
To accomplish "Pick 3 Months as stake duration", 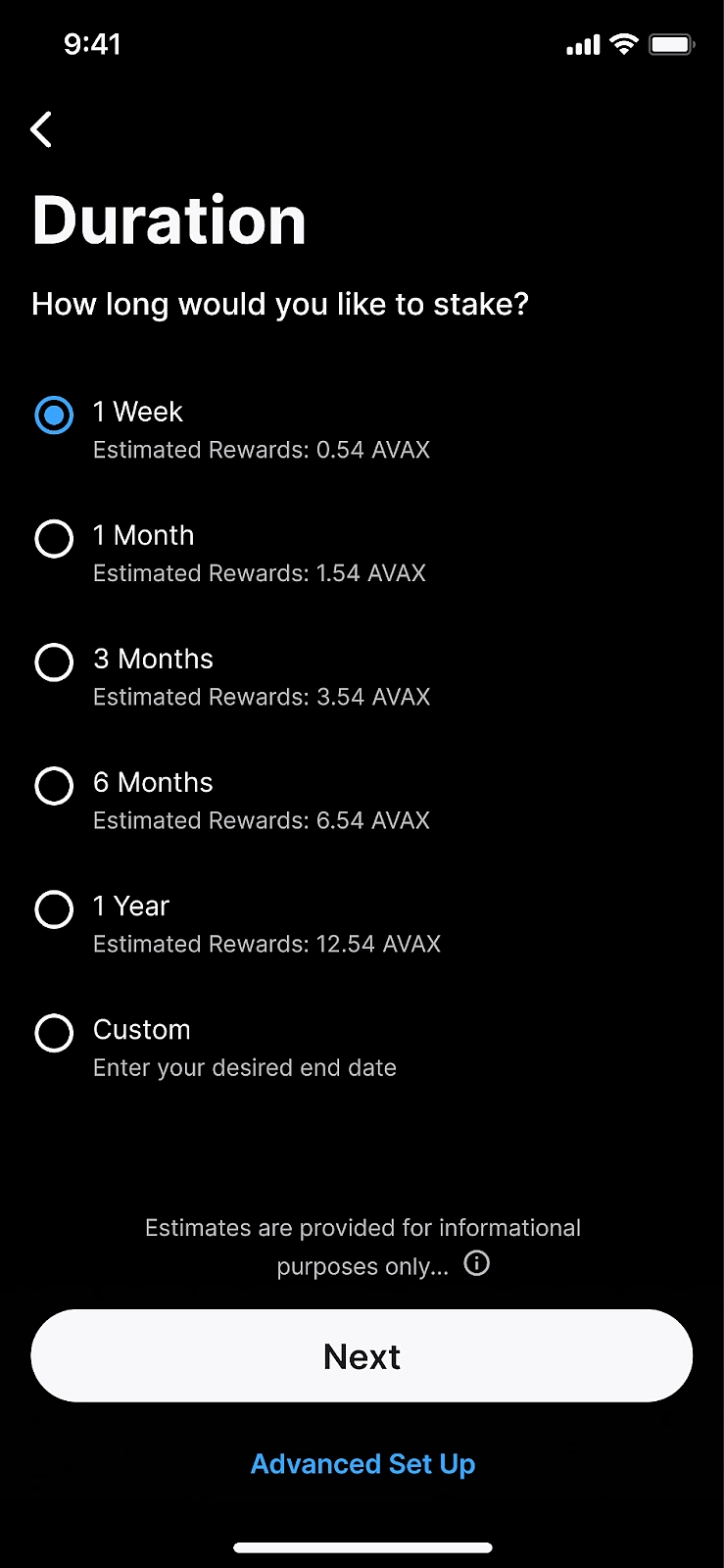I will click(x=54, y=662).
